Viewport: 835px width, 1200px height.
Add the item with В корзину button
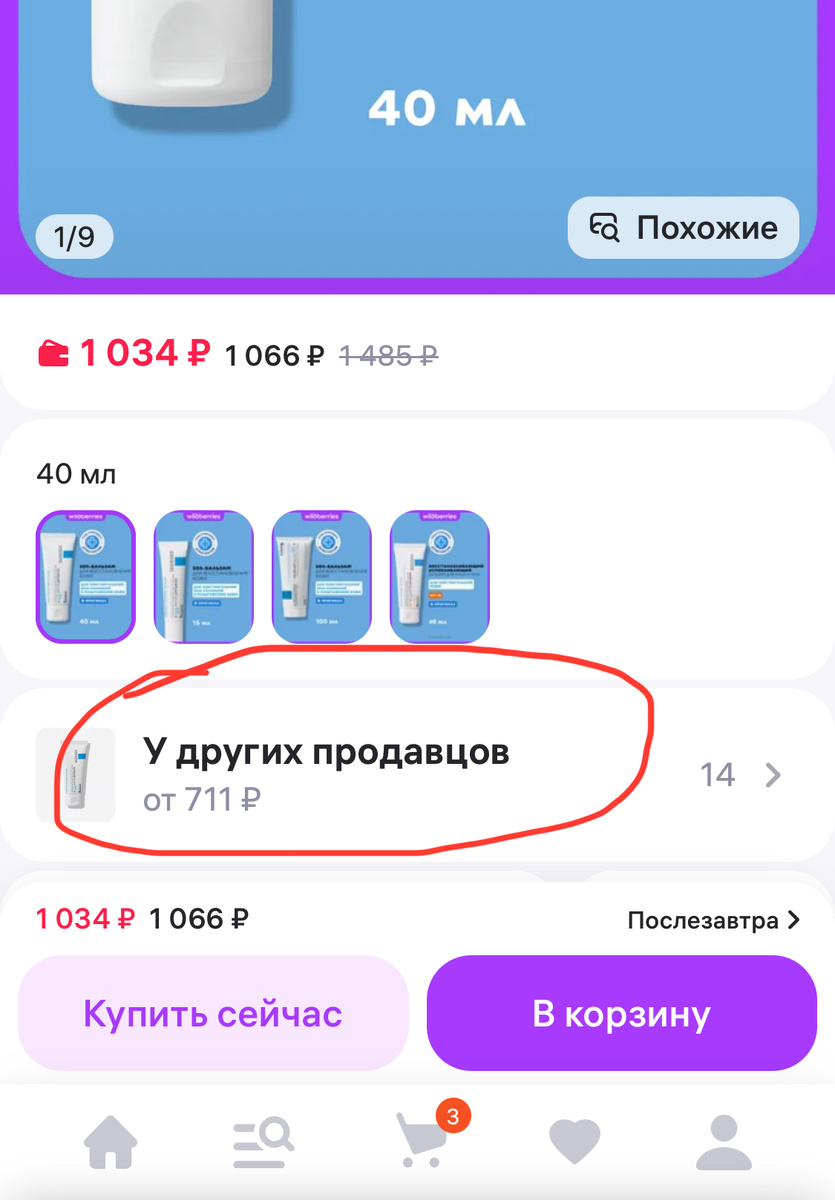[x=621, y=1012]
